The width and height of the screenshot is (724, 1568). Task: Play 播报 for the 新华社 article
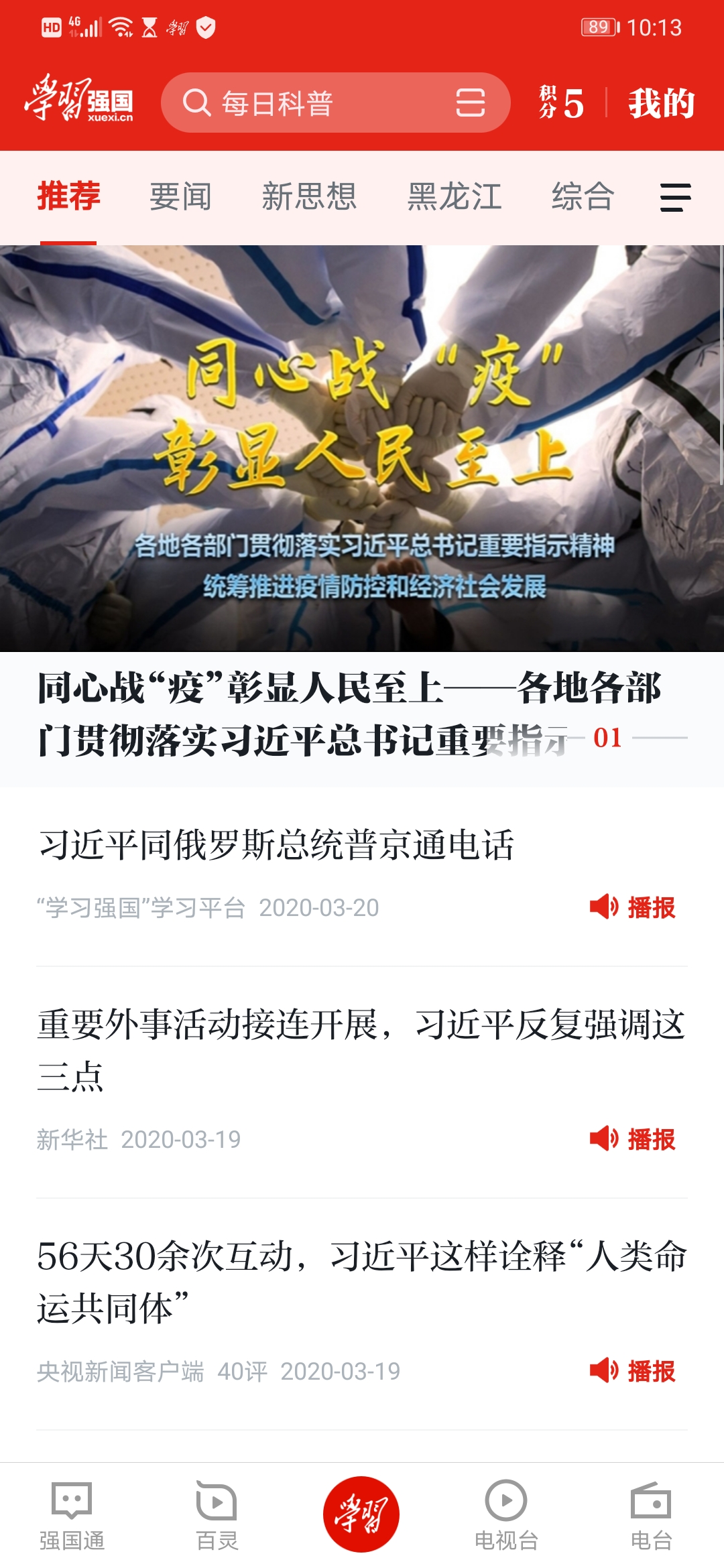coord(632,1139)
